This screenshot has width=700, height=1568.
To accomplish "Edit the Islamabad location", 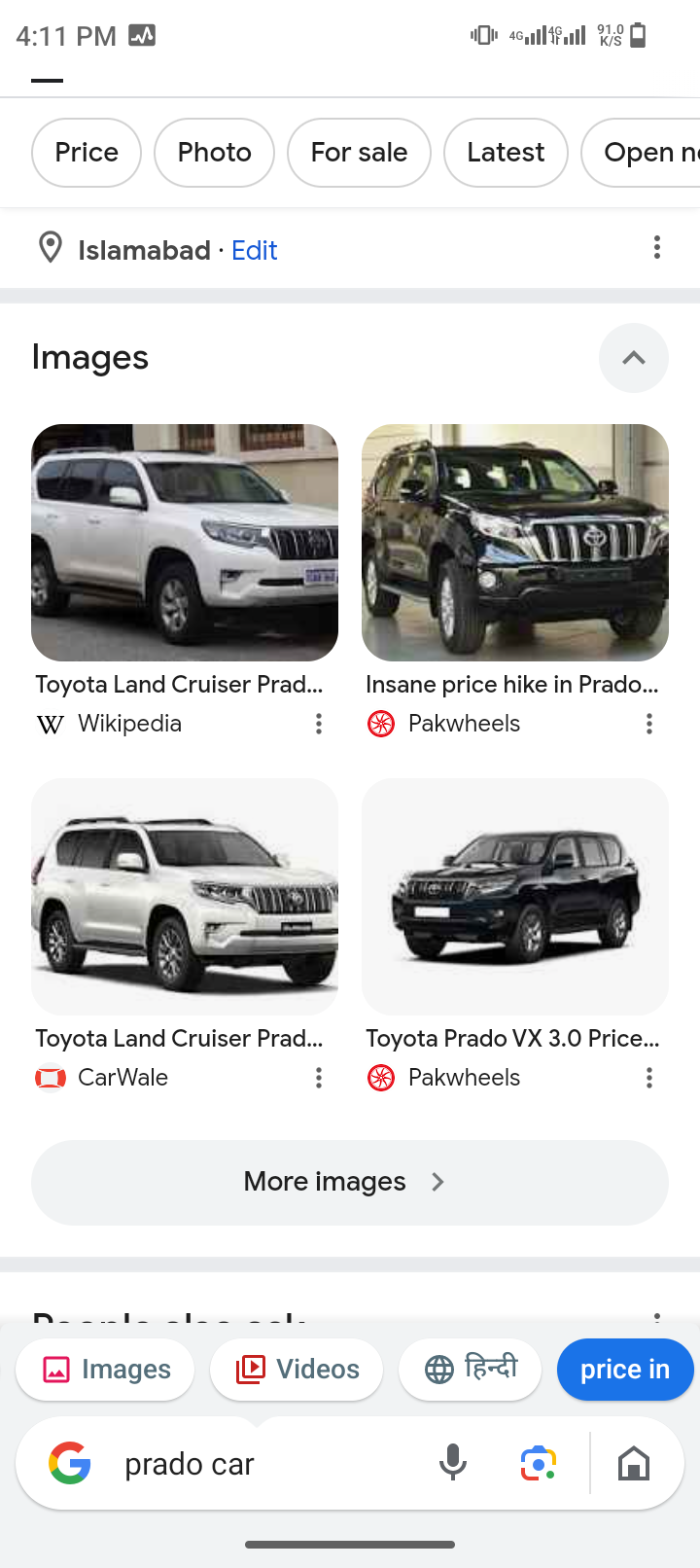I will pyautogui.click(x=254, y=251).
